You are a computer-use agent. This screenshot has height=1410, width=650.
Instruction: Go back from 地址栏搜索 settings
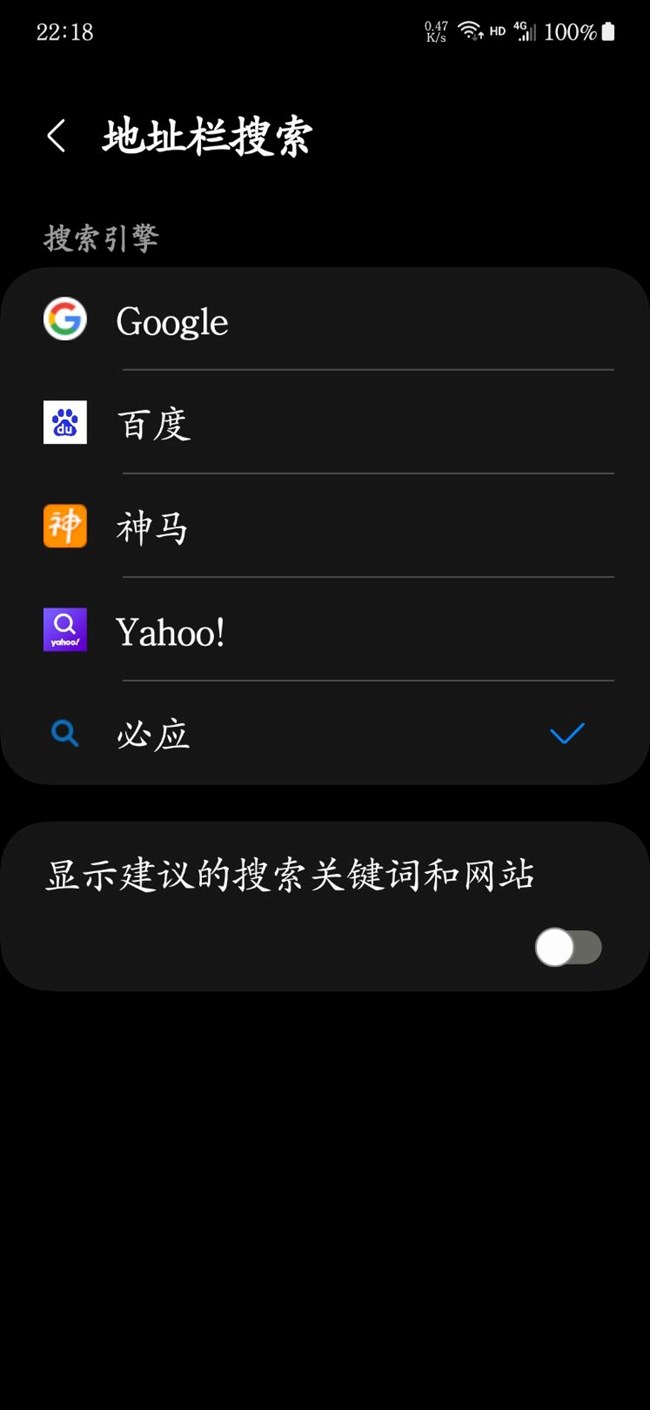57,136
